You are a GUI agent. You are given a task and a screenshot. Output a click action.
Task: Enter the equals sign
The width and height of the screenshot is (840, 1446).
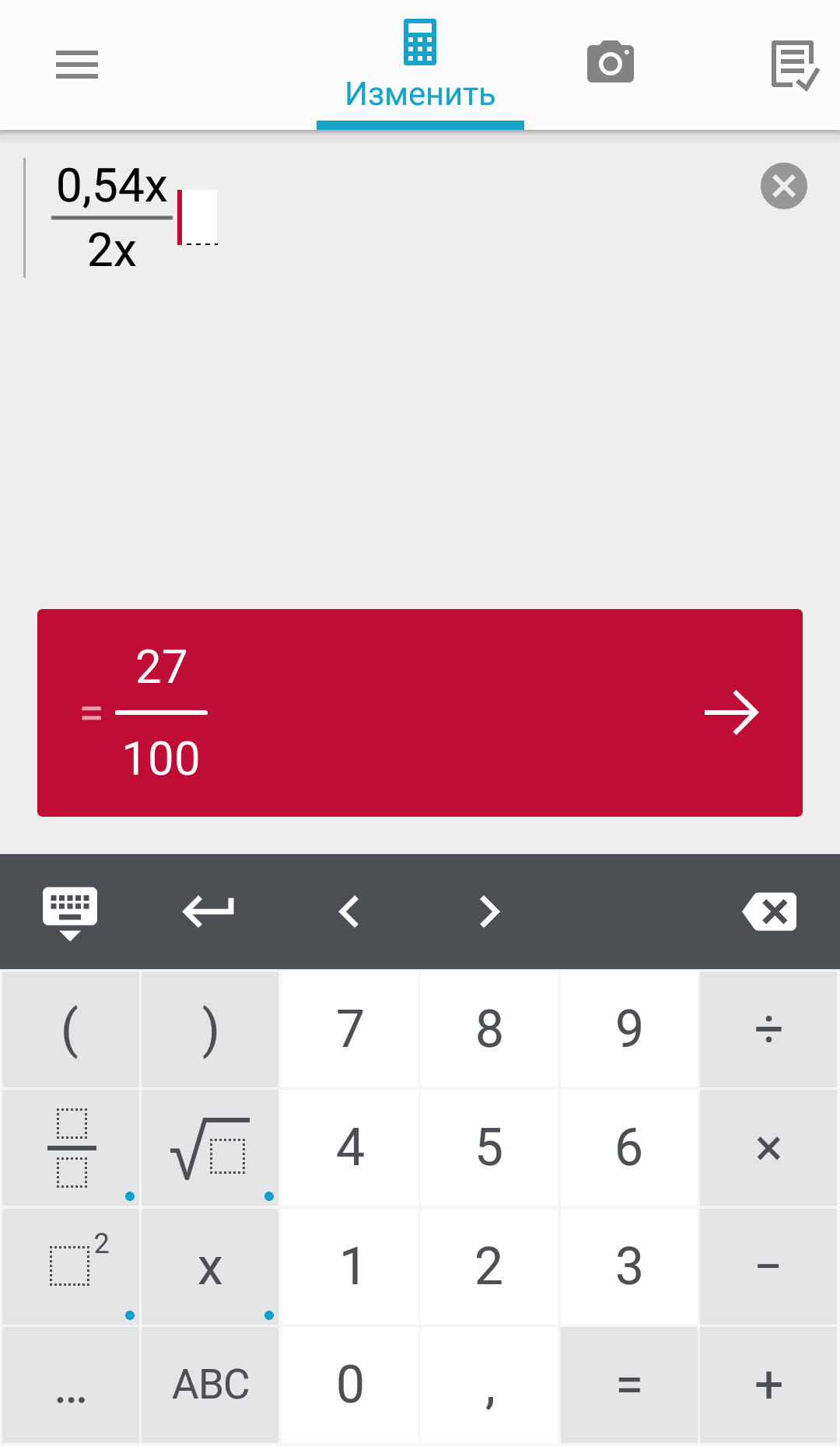(x=628, y=1385)
